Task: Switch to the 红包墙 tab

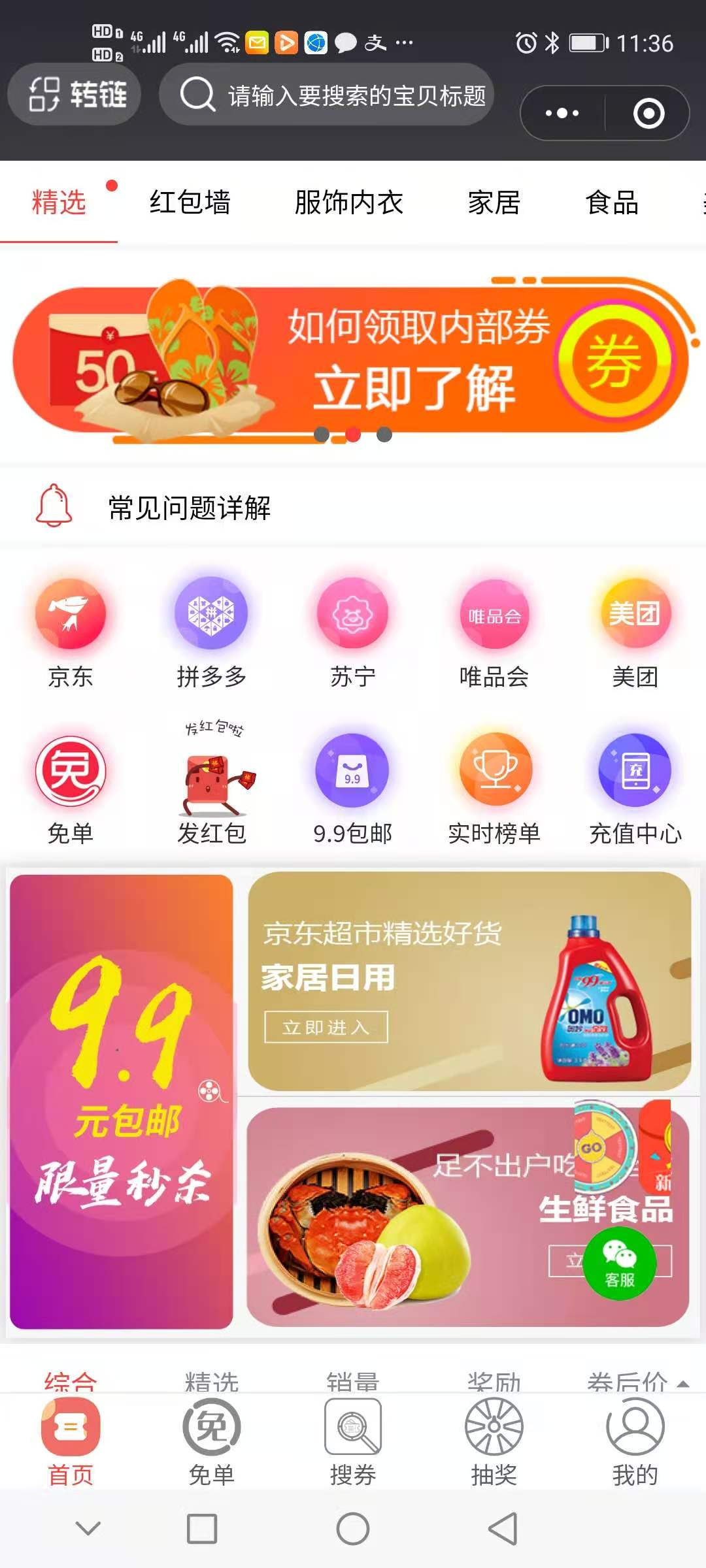Action: click(x=190, y=203)
